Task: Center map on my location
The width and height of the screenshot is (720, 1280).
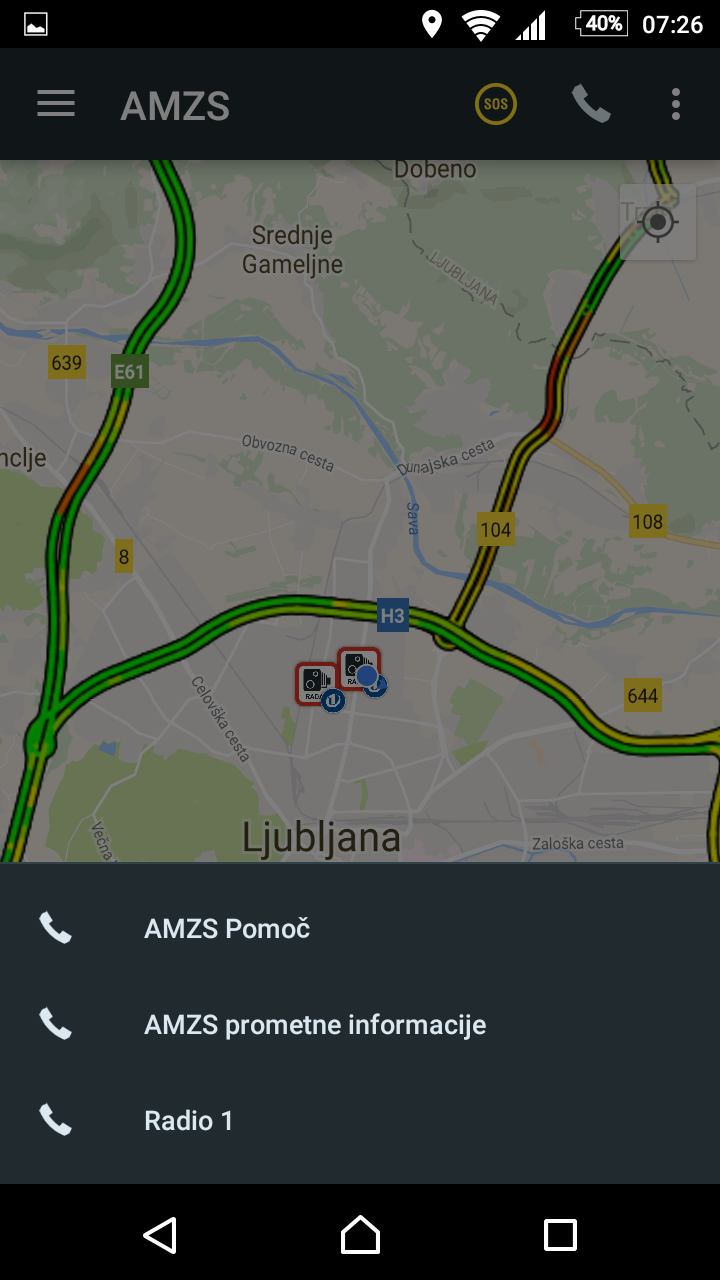Action: click(x=658, y=222)
